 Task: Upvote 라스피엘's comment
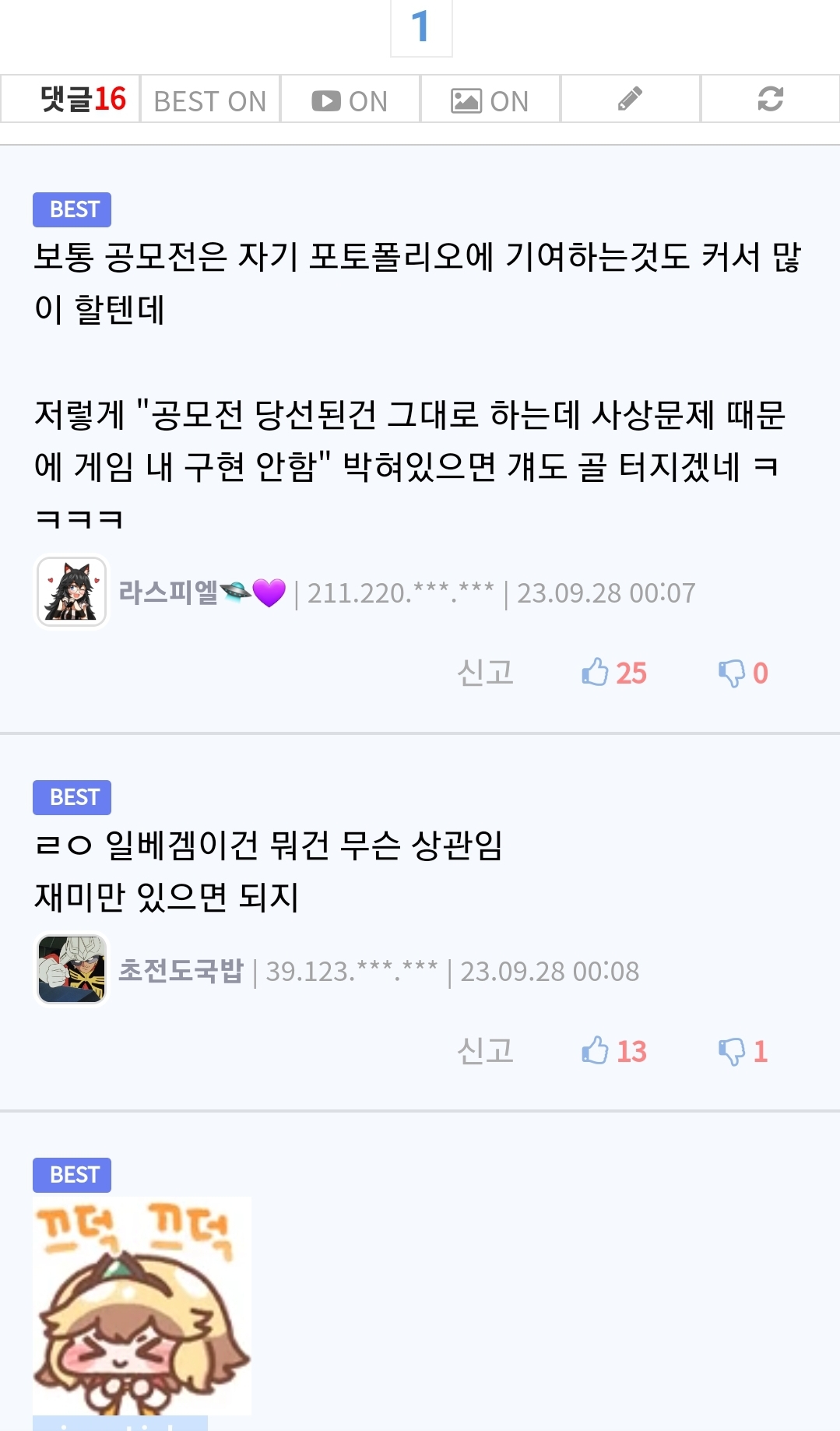(614, 673)
